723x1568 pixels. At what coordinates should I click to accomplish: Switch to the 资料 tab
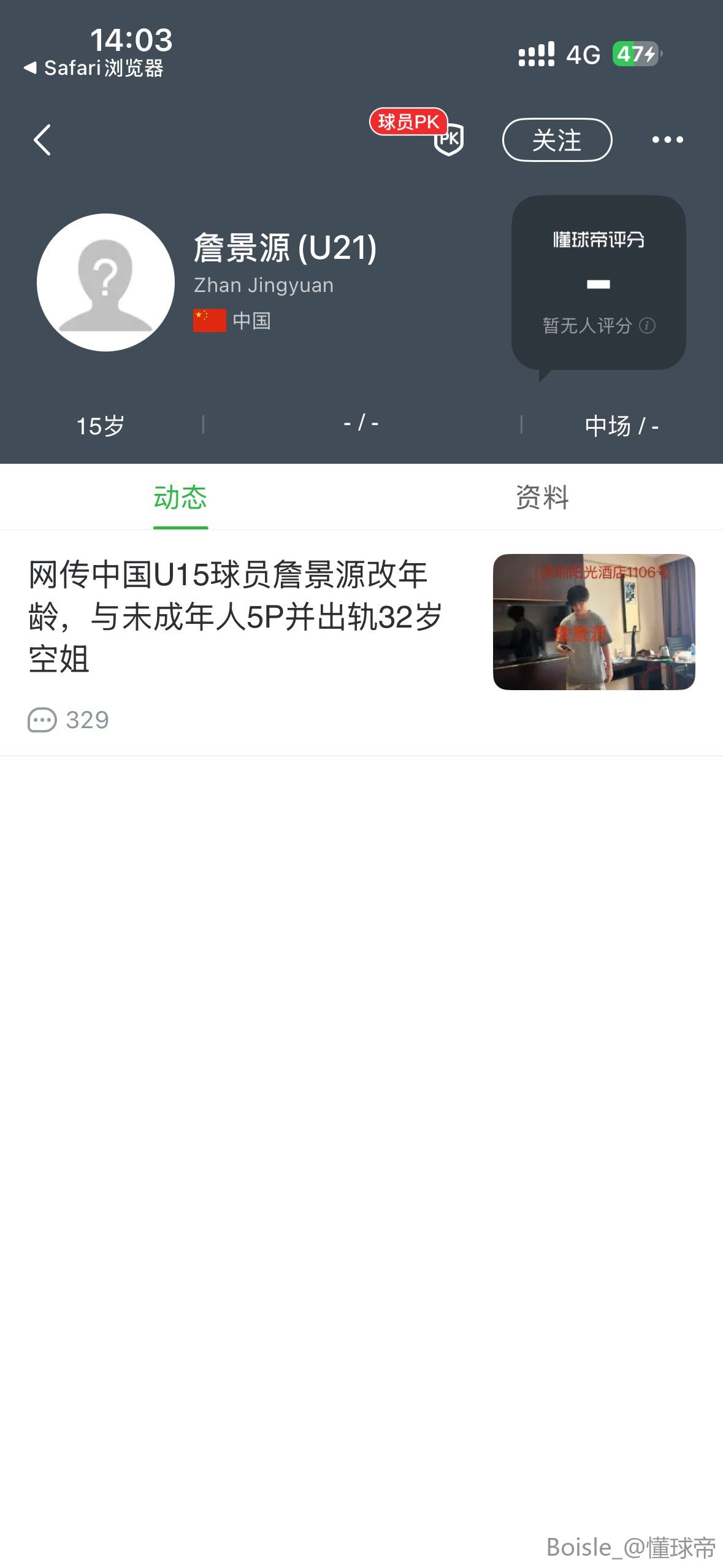[x=542, y=497]
